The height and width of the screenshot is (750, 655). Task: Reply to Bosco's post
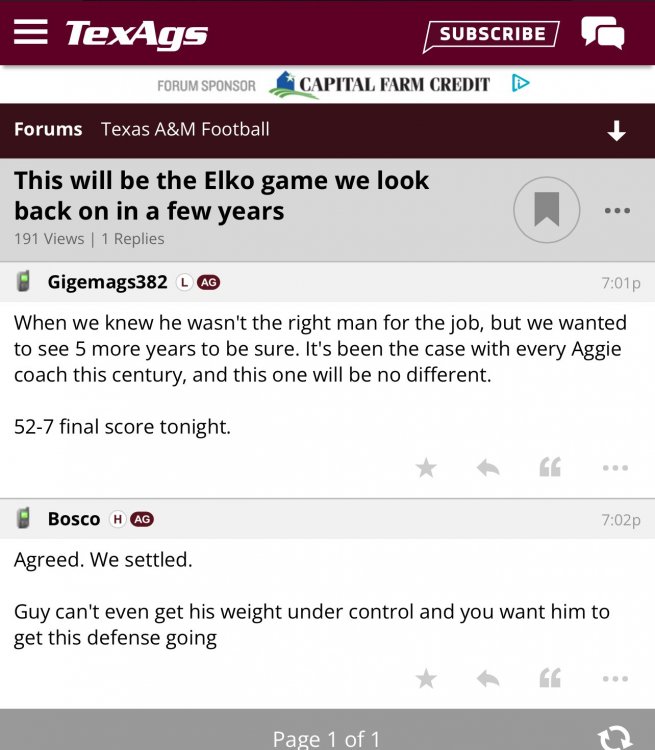coord(488,679)
